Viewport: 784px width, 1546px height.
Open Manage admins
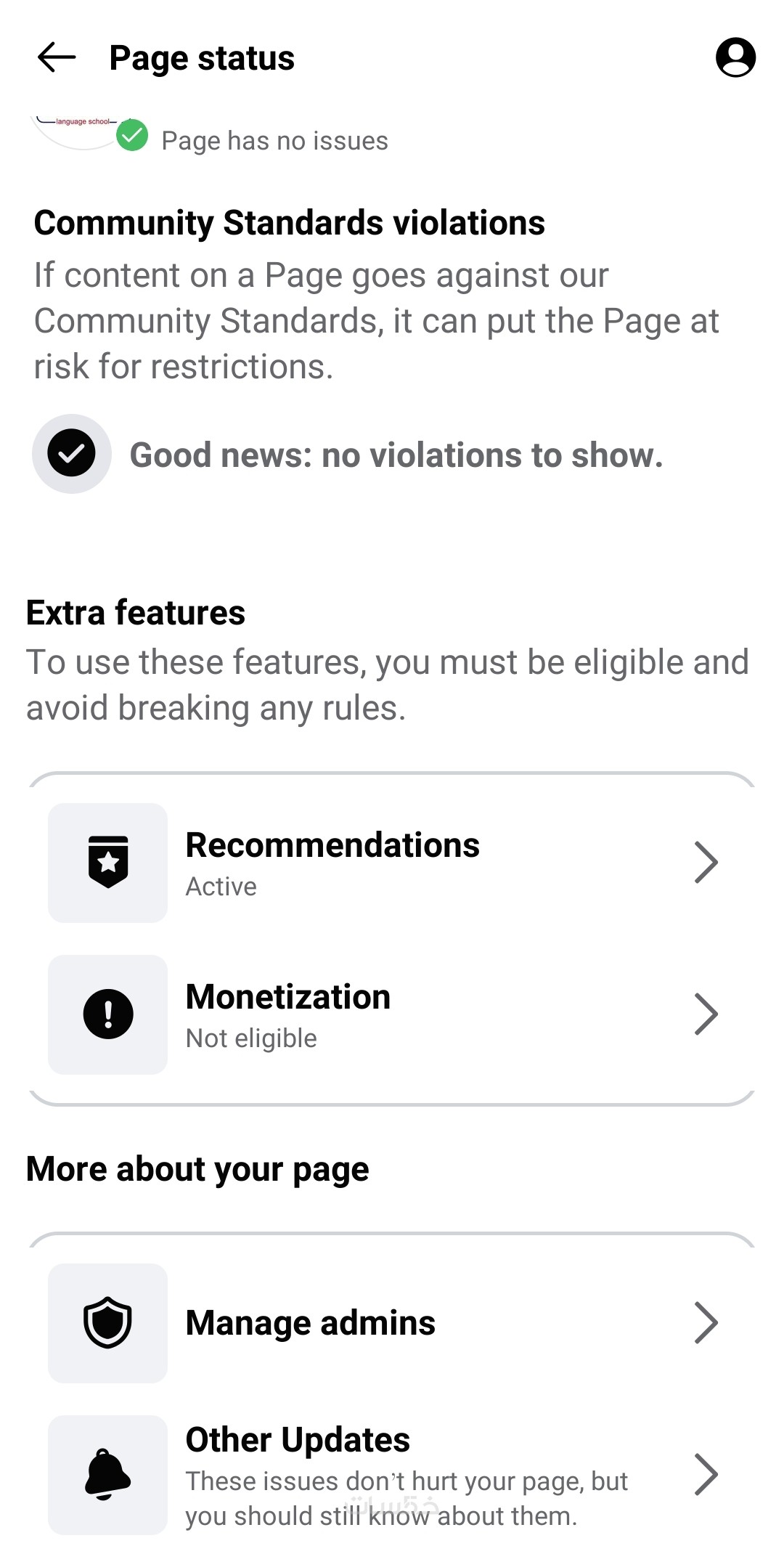coord(392,1322)
